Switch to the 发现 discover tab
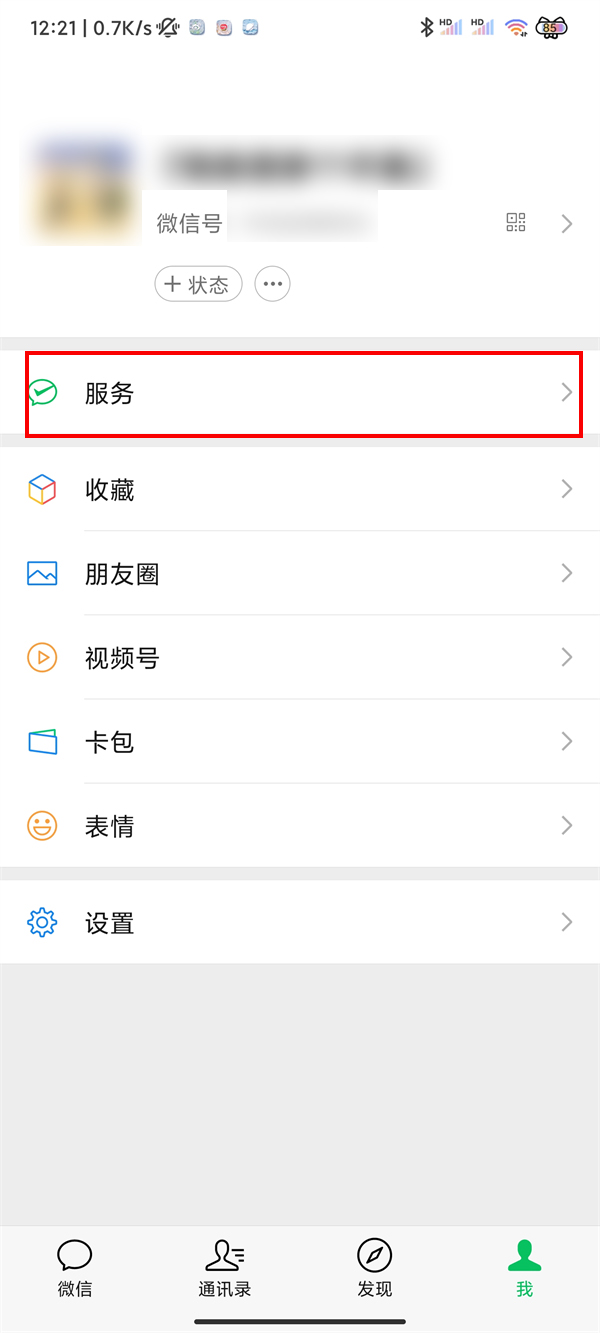 (x=375, y=1268)
